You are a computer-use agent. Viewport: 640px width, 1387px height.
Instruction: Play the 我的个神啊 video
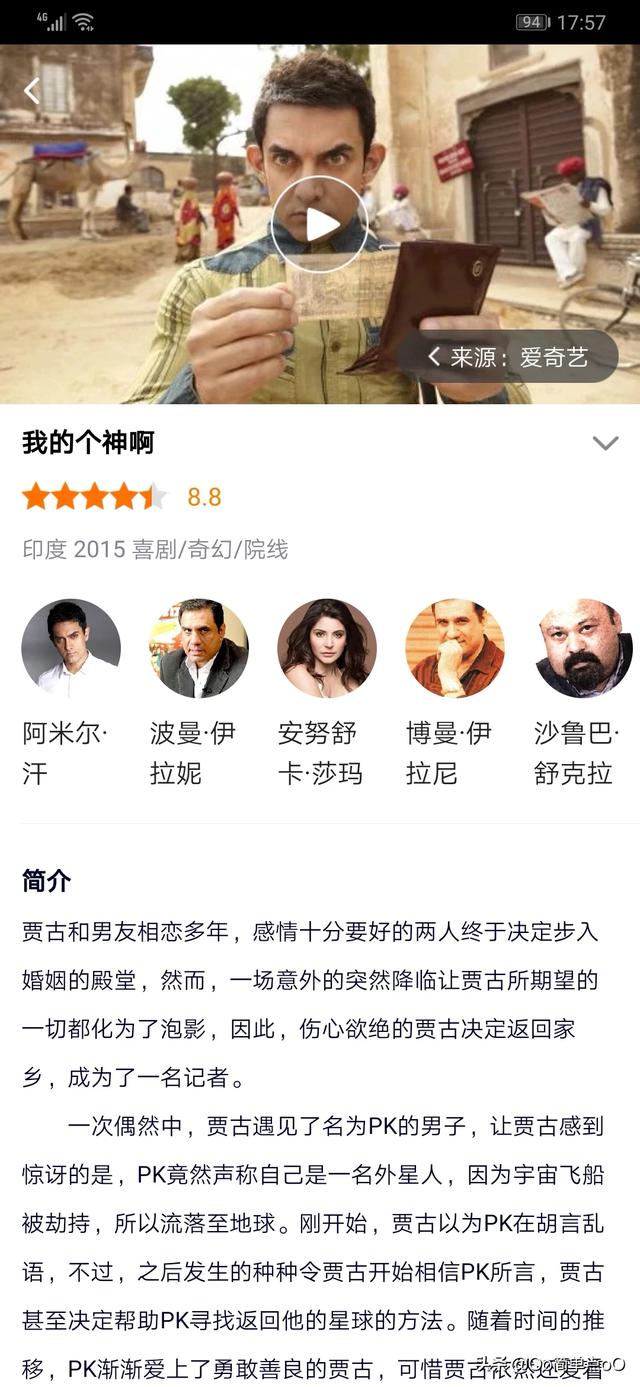pos(320,224)
